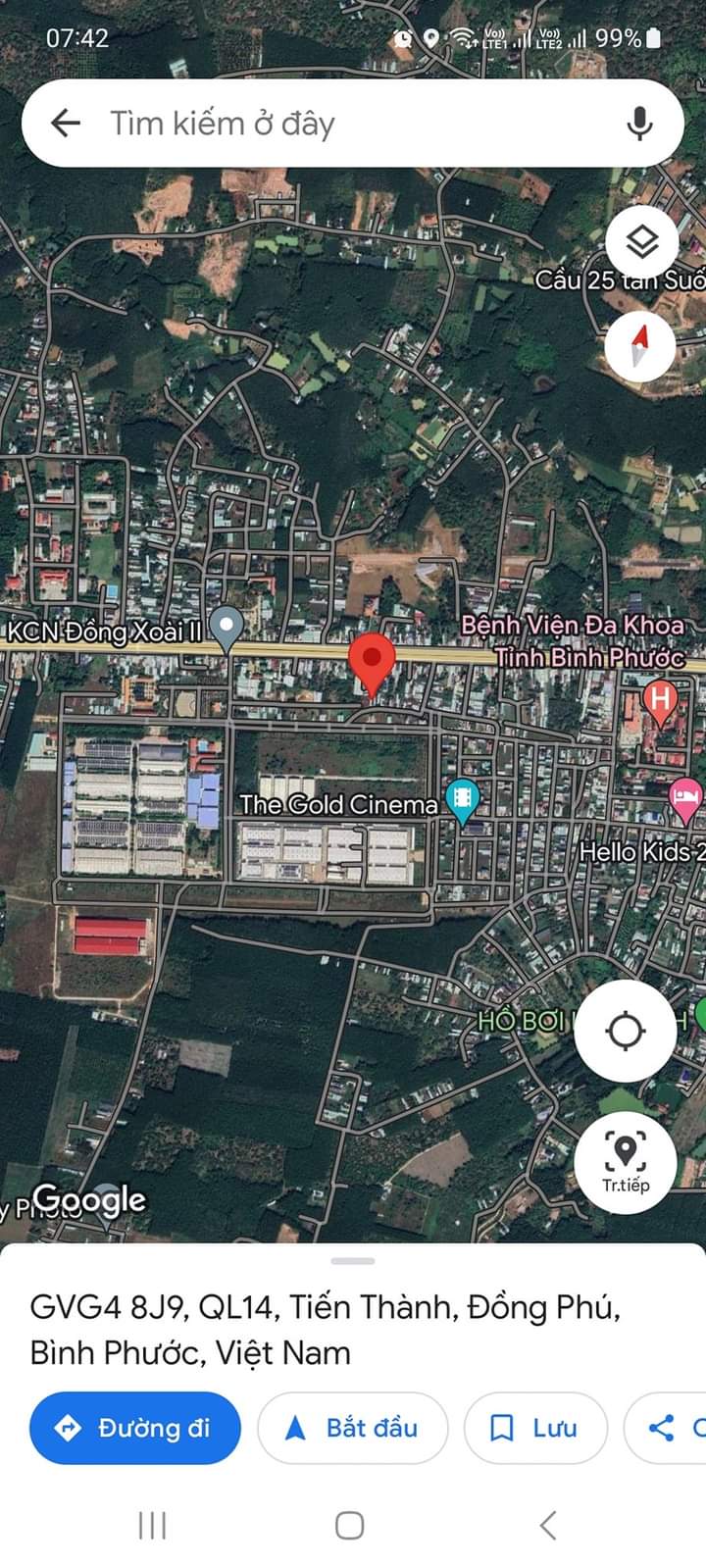
Task: Get directions with Đường đi
Action: (x=135, y=1428)
